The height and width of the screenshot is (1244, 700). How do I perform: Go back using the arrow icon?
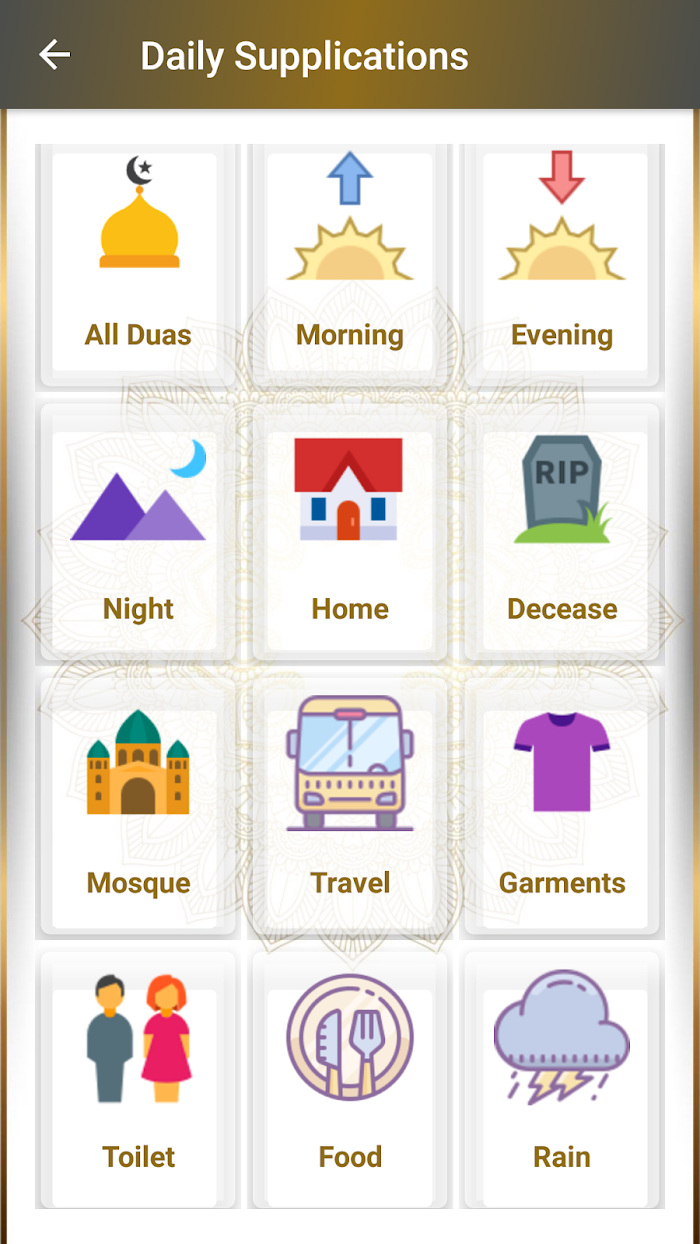(x=55, y=55)
